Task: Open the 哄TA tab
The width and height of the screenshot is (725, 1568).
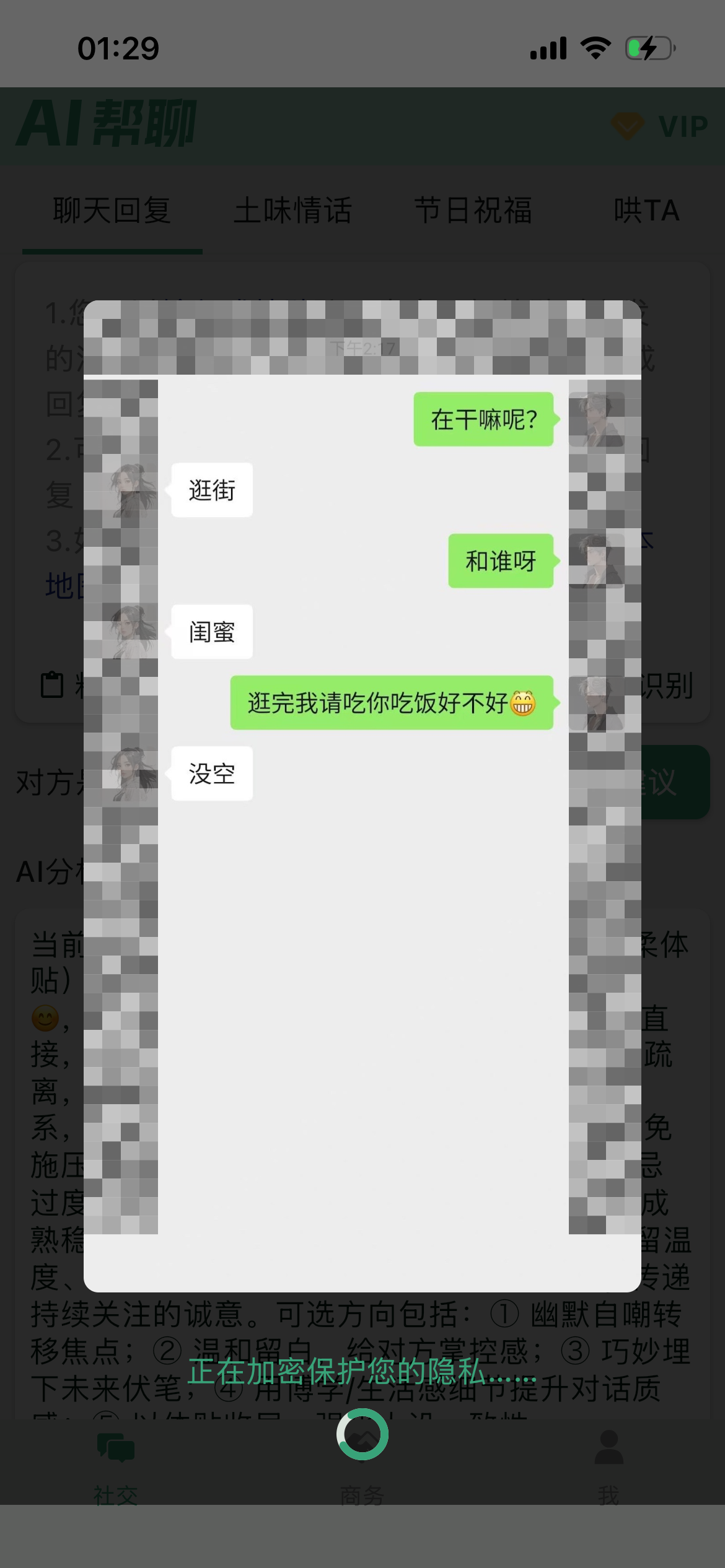Action: coord(646,211)
